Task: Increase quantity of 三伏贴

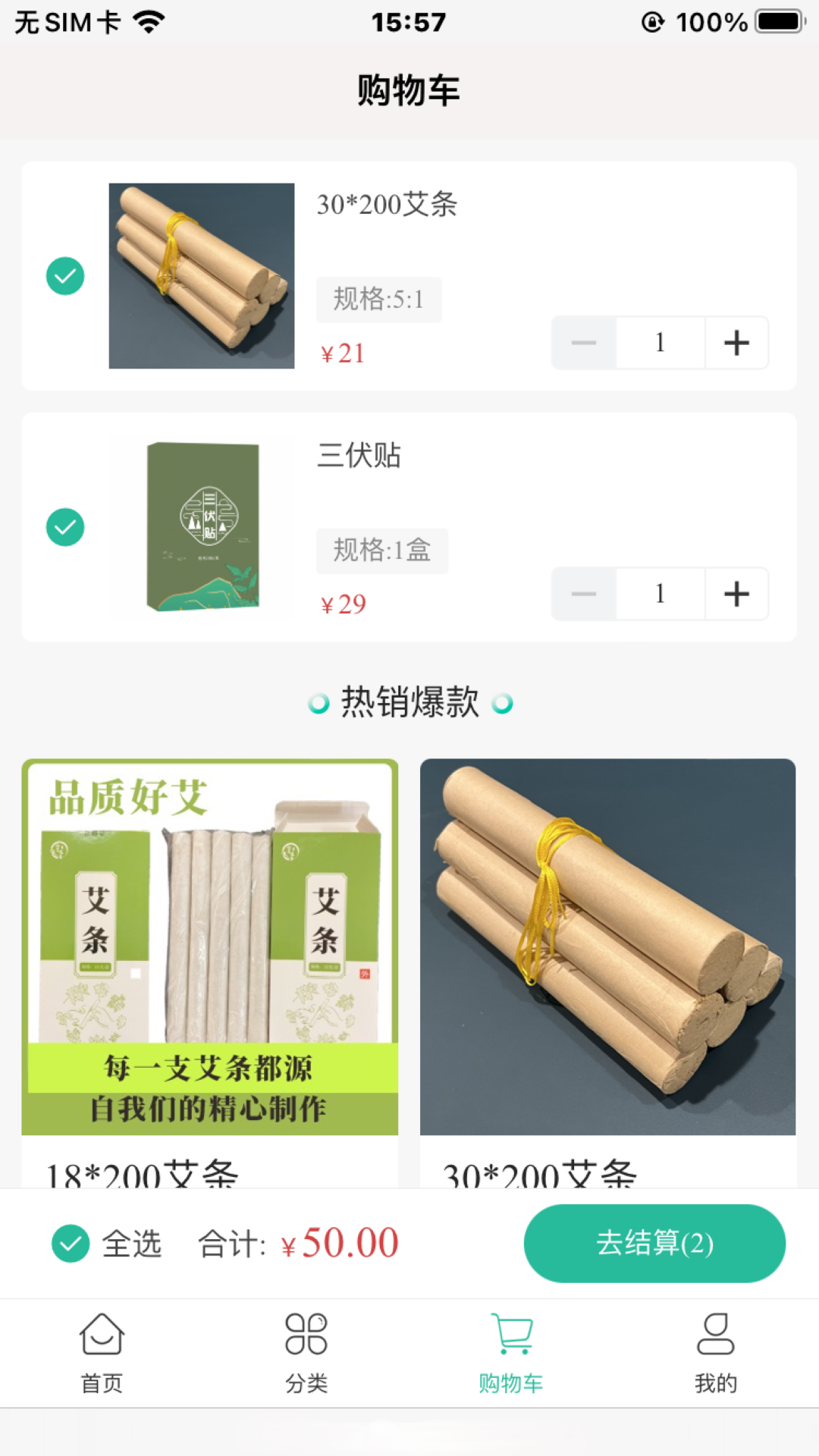Action: [736, 594]
